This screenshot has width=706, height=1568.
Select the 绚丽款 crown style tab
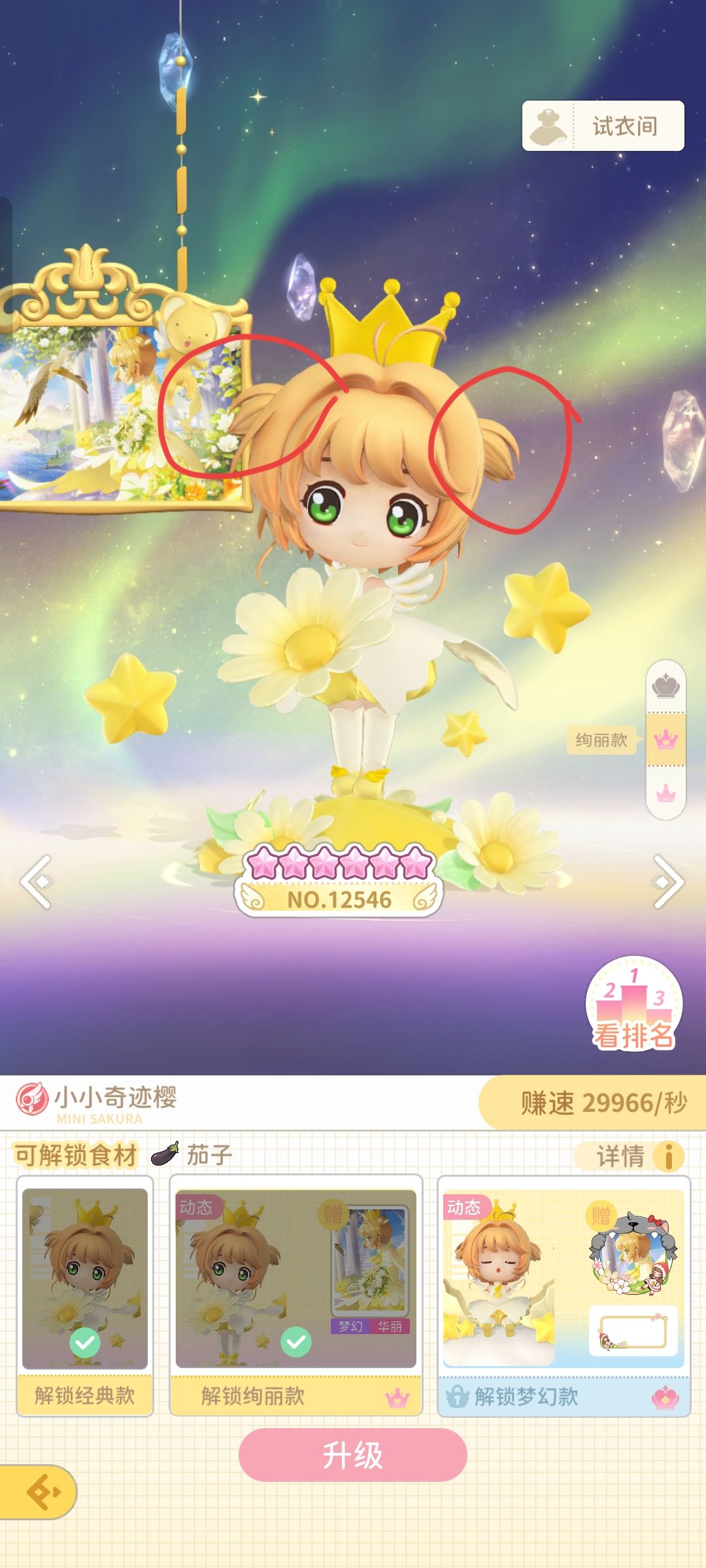tap(666, 740)
